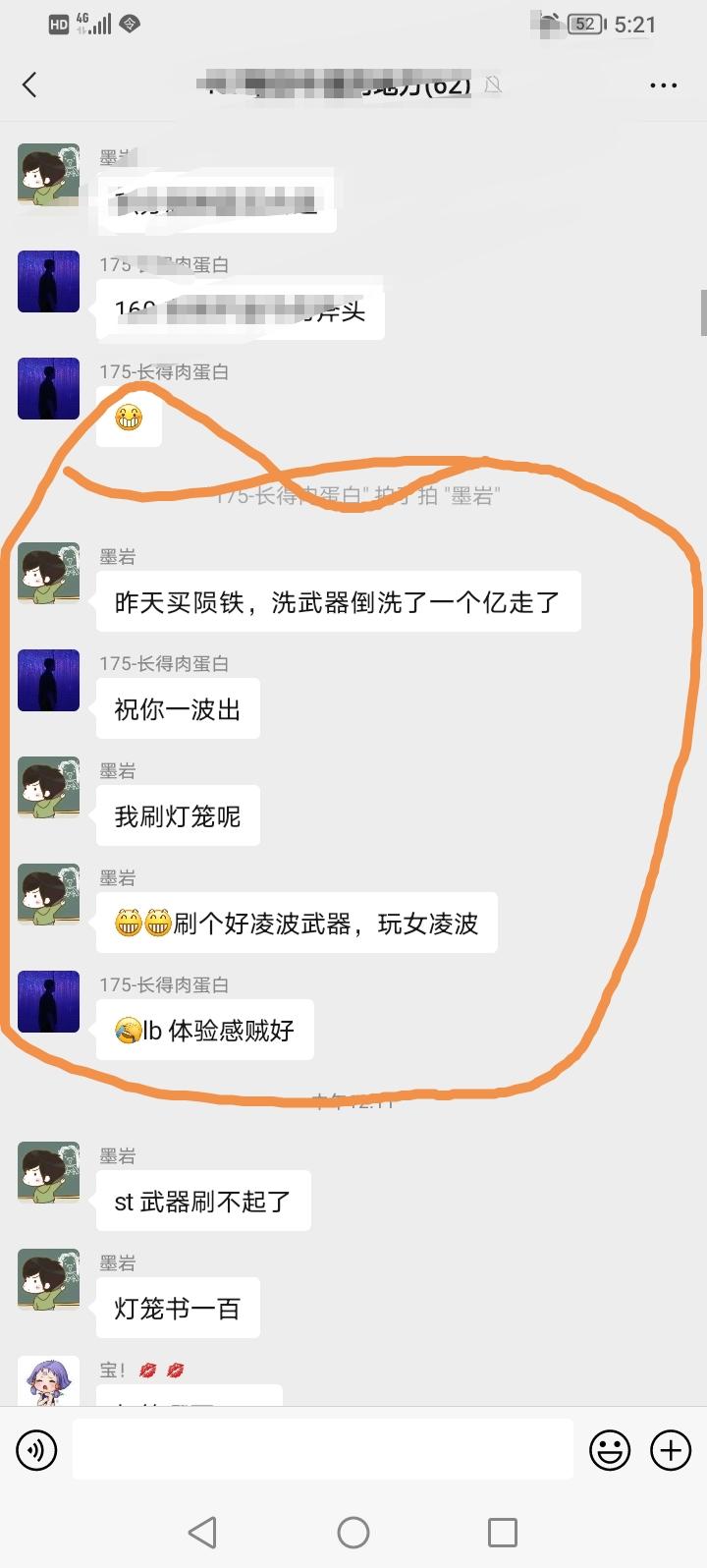Open the plus attachments menu

tap(672, 1450)
